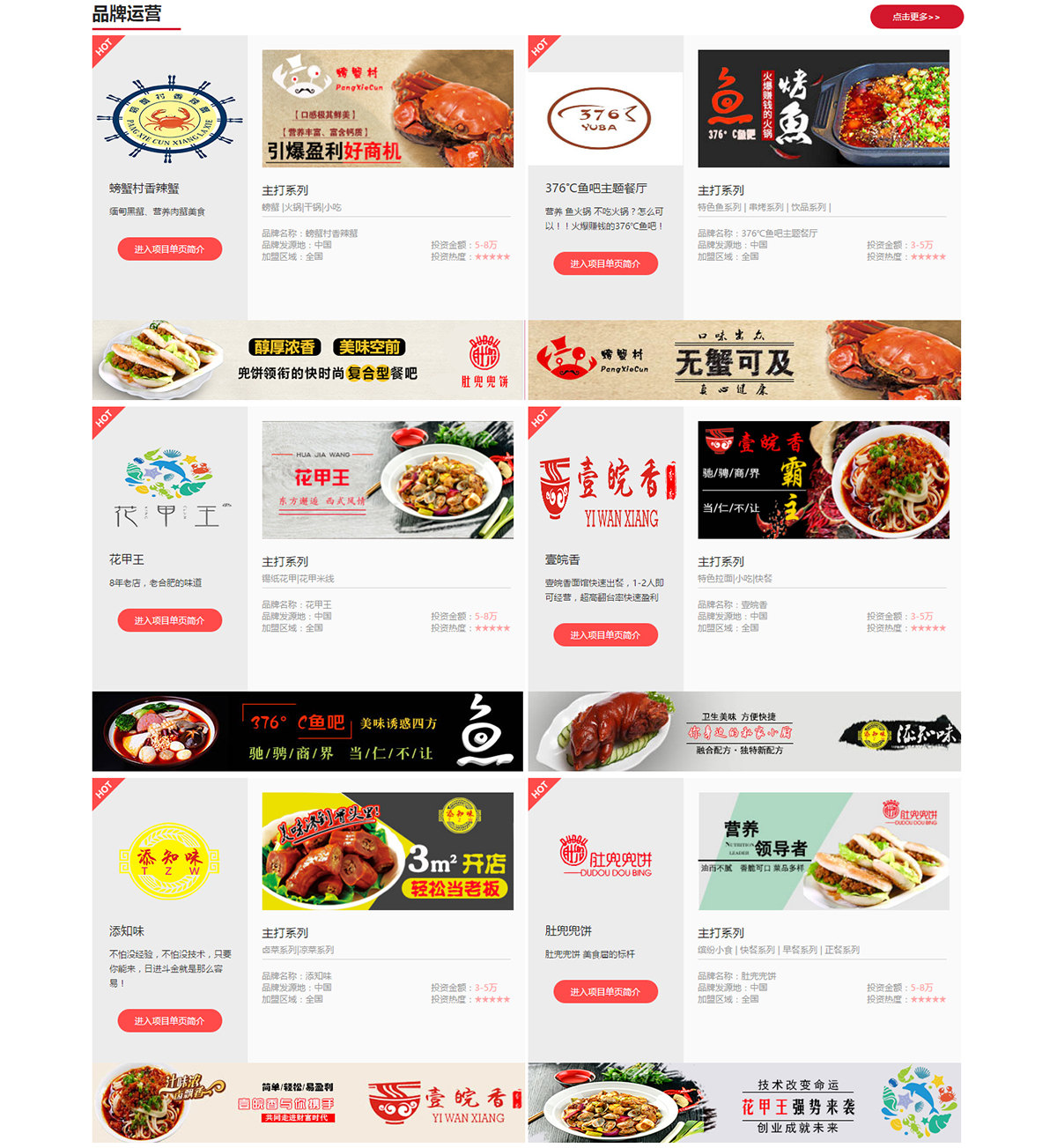Tap the 点击更多>> button

[x=916, y=17]
